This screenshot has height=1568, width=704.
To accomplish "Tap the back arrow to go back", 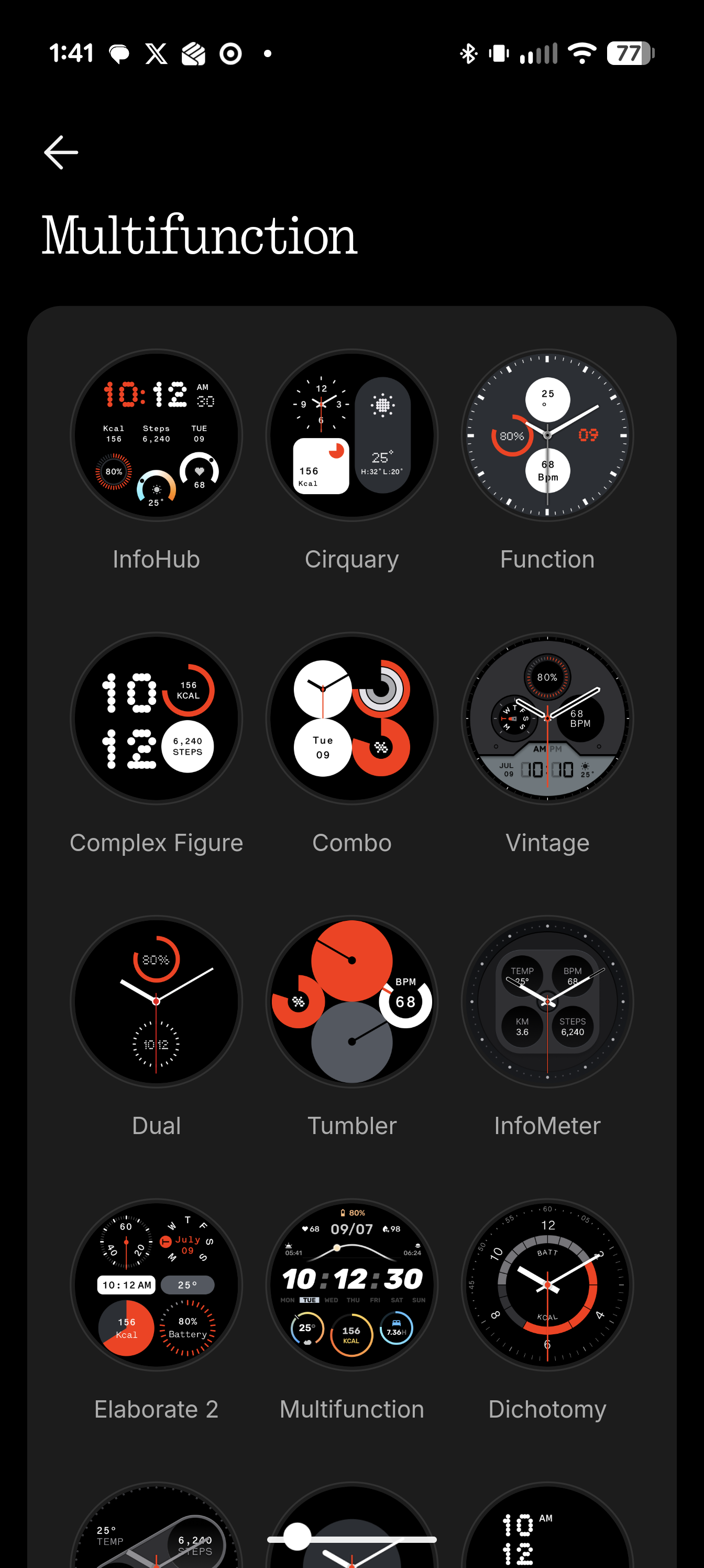I will (60, 152).
